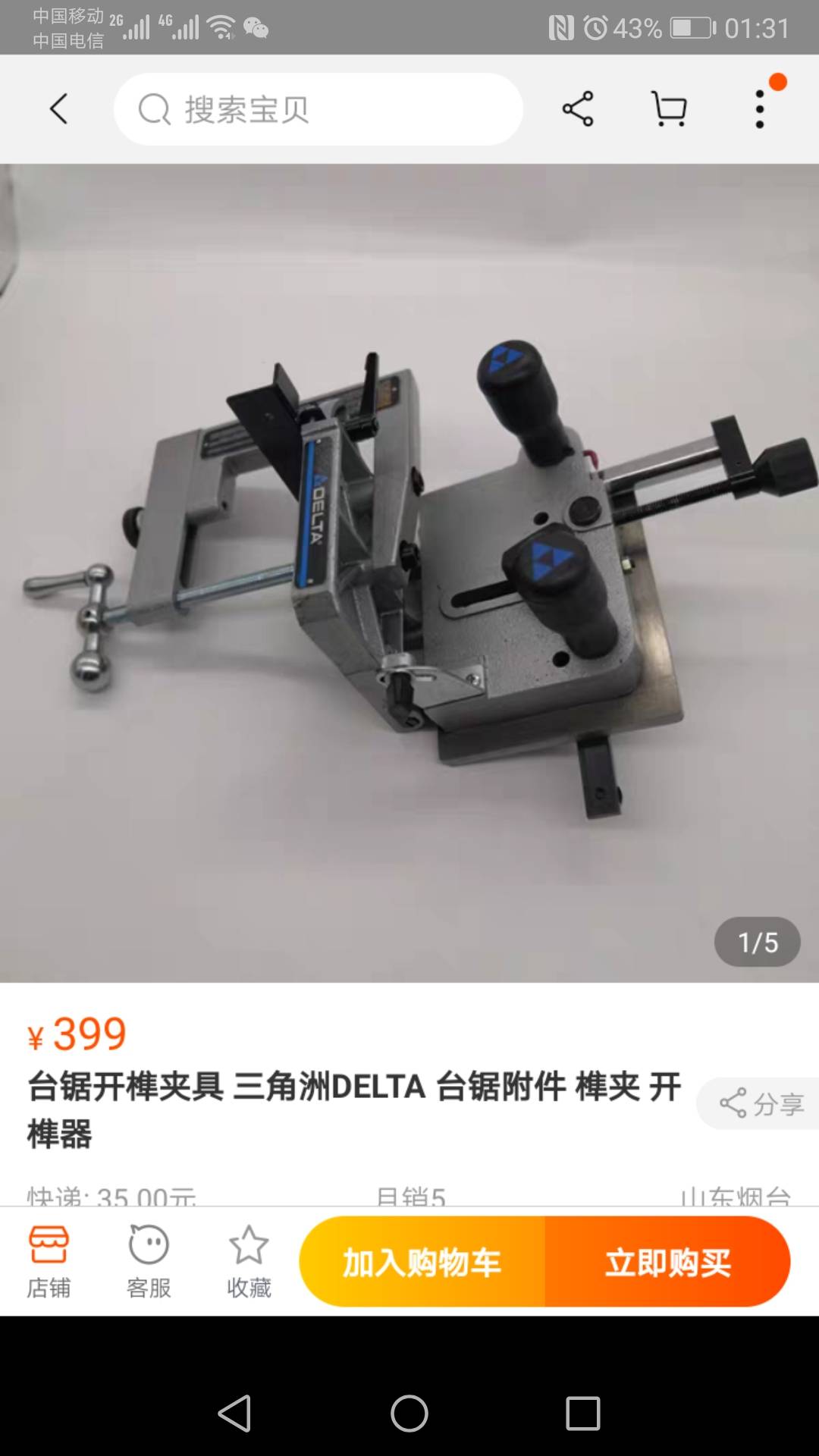
Task: Open the shopping cart
Action: [669, 109]
